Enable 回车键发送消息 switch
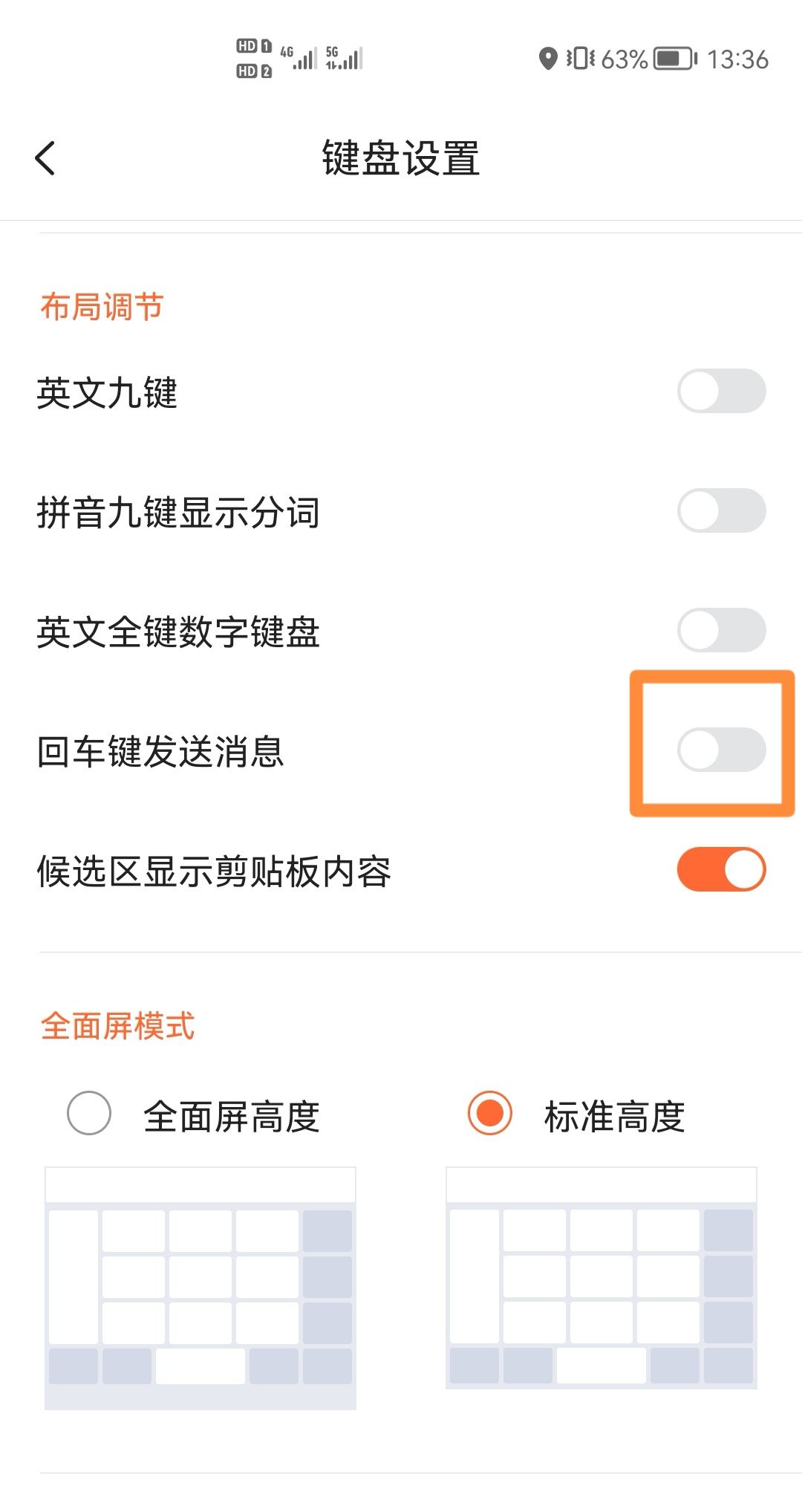The width and height of the screenshot is (802, 1512). [721, 750]
